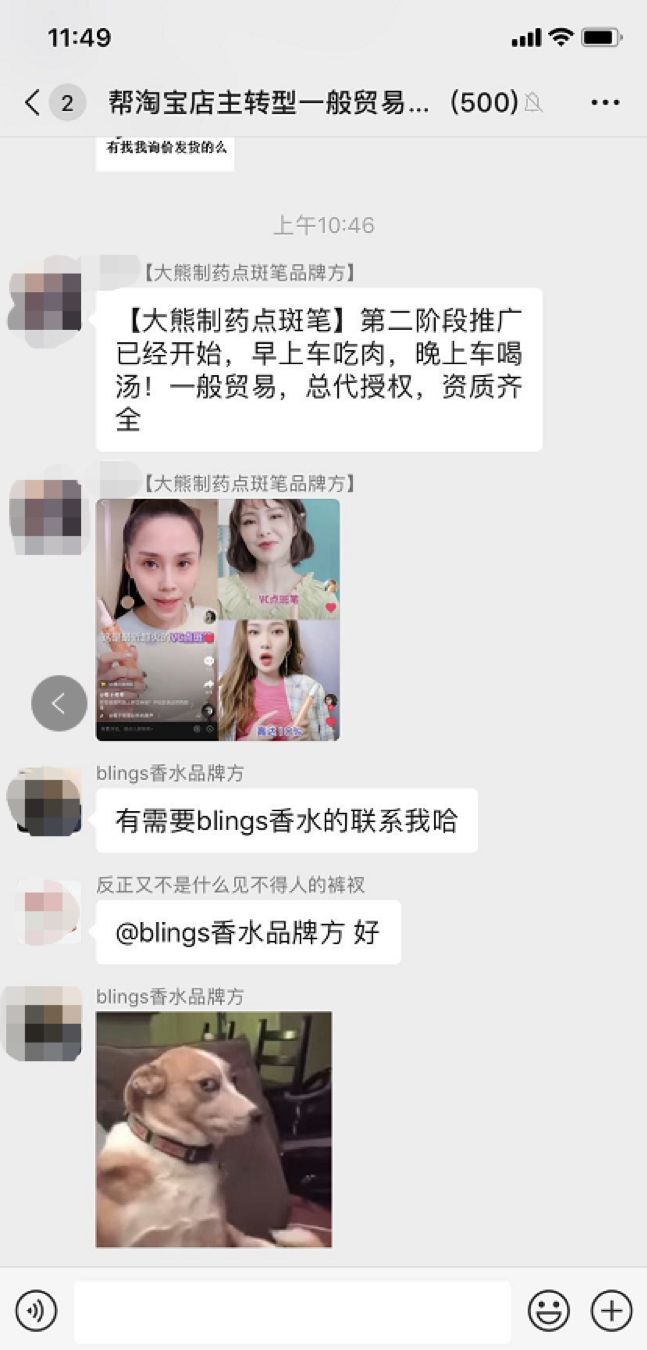This screenshot has width=647, height=1350.
Task: Tap the message text field
Action: 292,1311
